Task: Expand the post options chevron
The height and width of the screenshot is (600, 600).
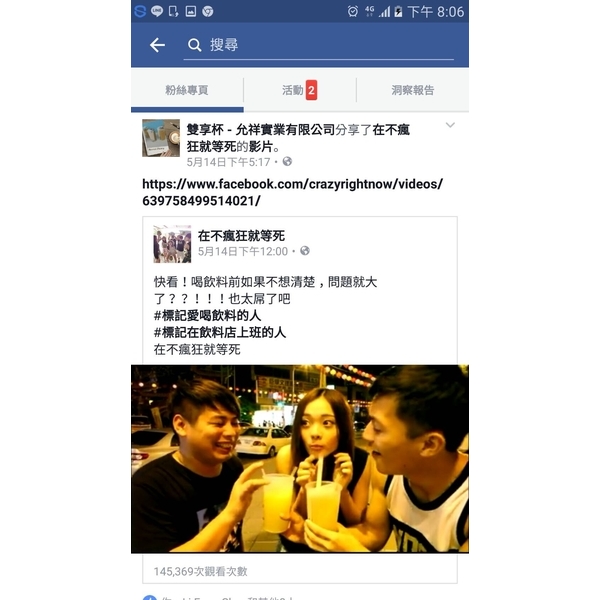Action: pos(450,126)
